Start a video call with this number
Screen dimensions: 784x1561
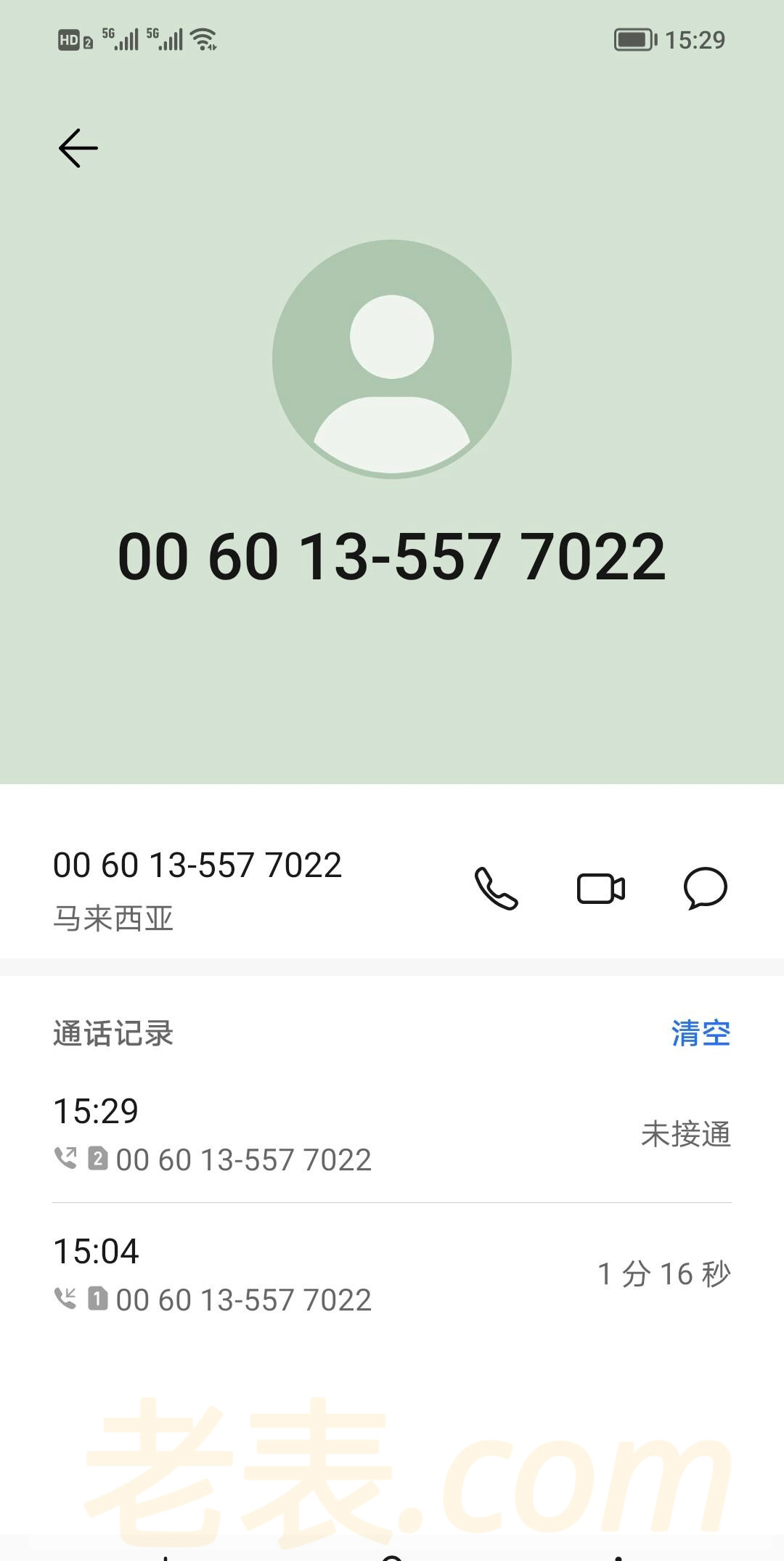(600, 888)
